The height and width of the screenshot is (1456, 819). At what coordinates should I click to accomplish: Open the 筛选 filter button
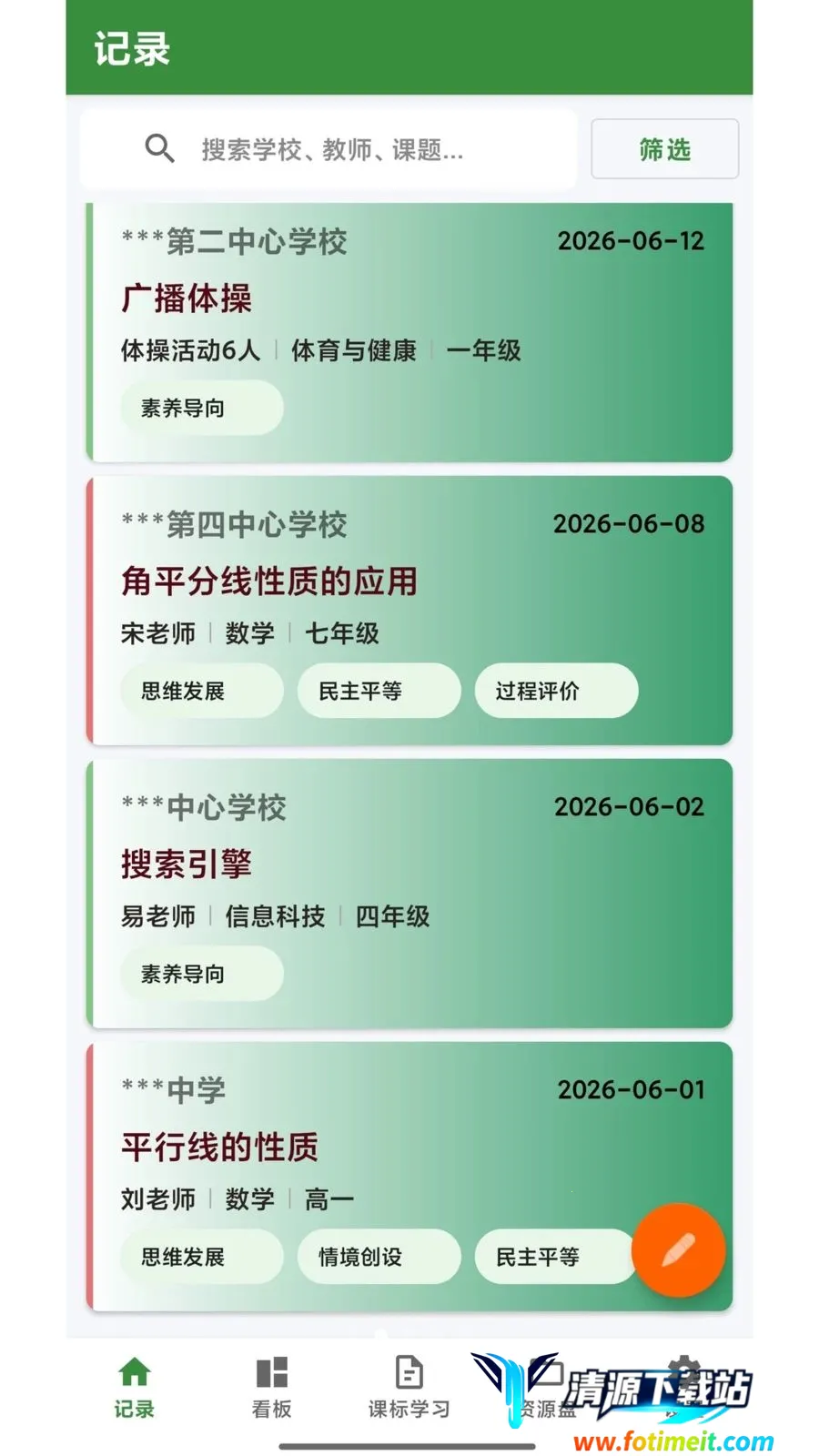pos(664,148)
